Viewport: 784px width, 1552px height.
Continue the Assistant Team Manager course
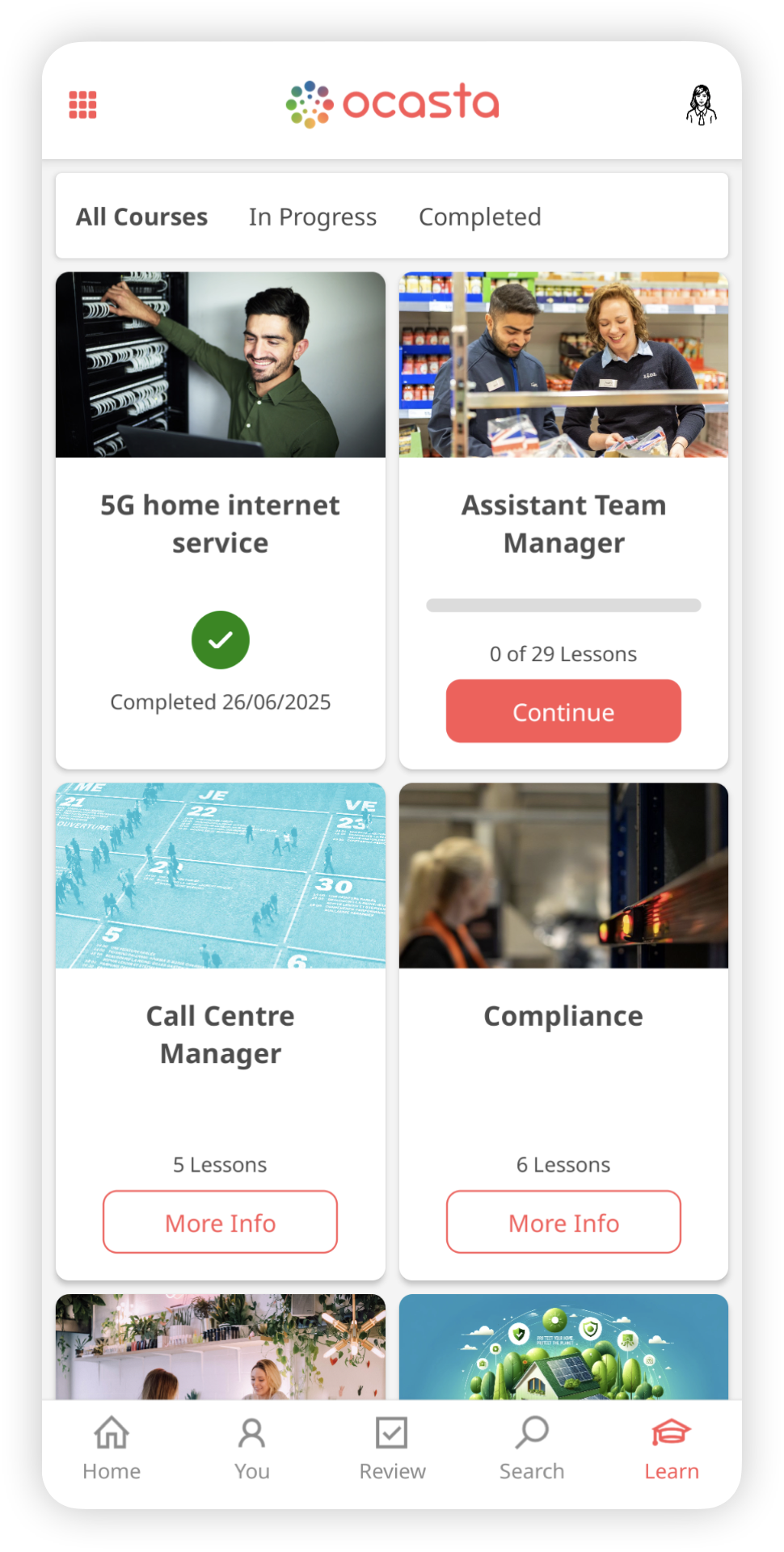point(563,711)
